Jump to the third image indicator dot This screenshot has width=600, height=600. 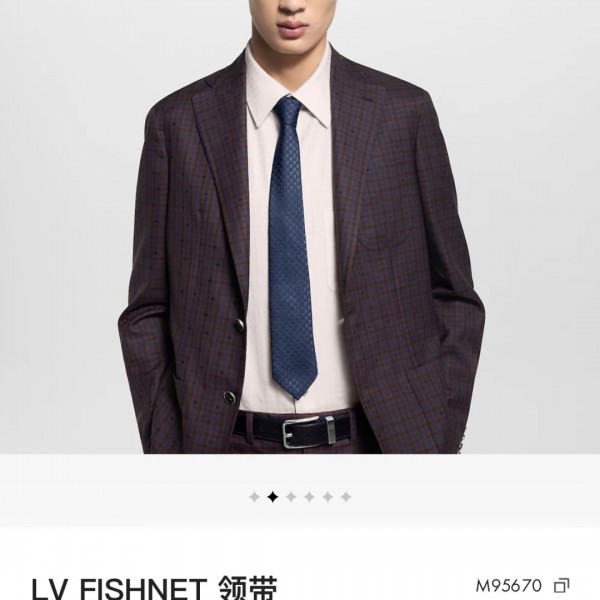(x=290, y=497)
